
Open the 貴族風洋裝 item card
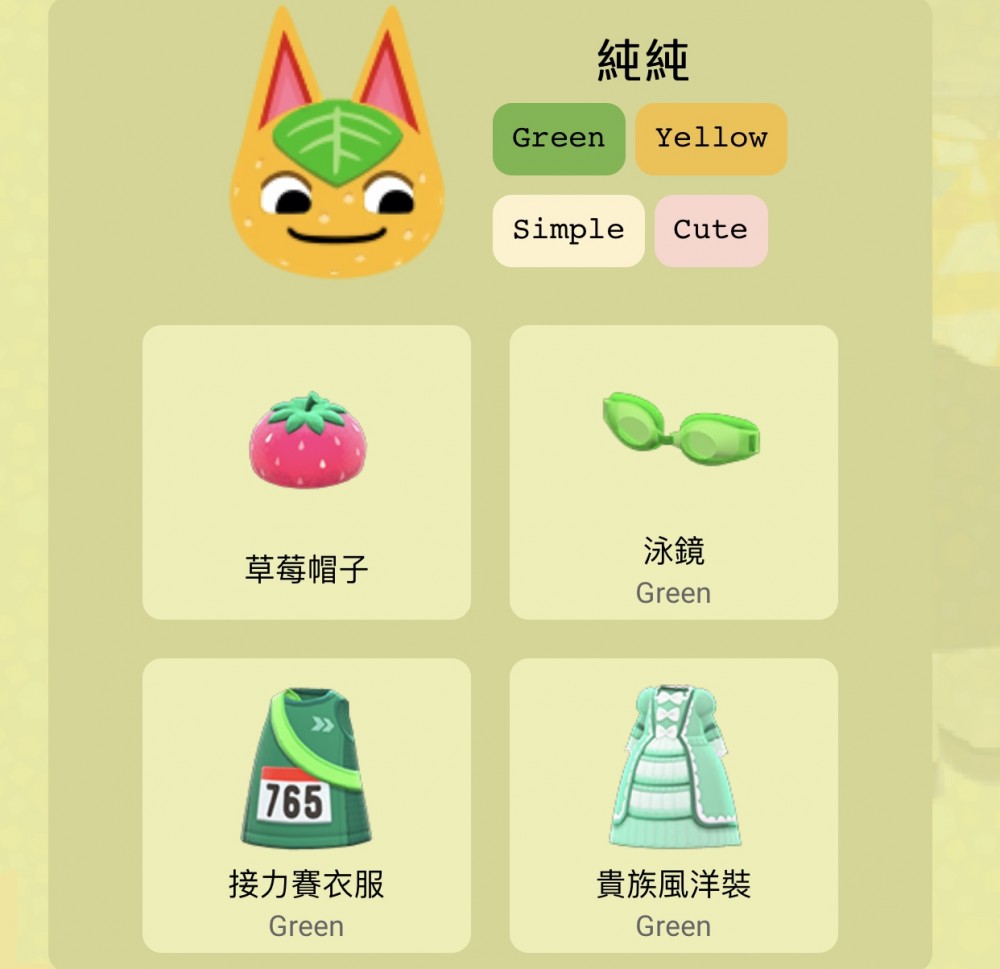673,804
